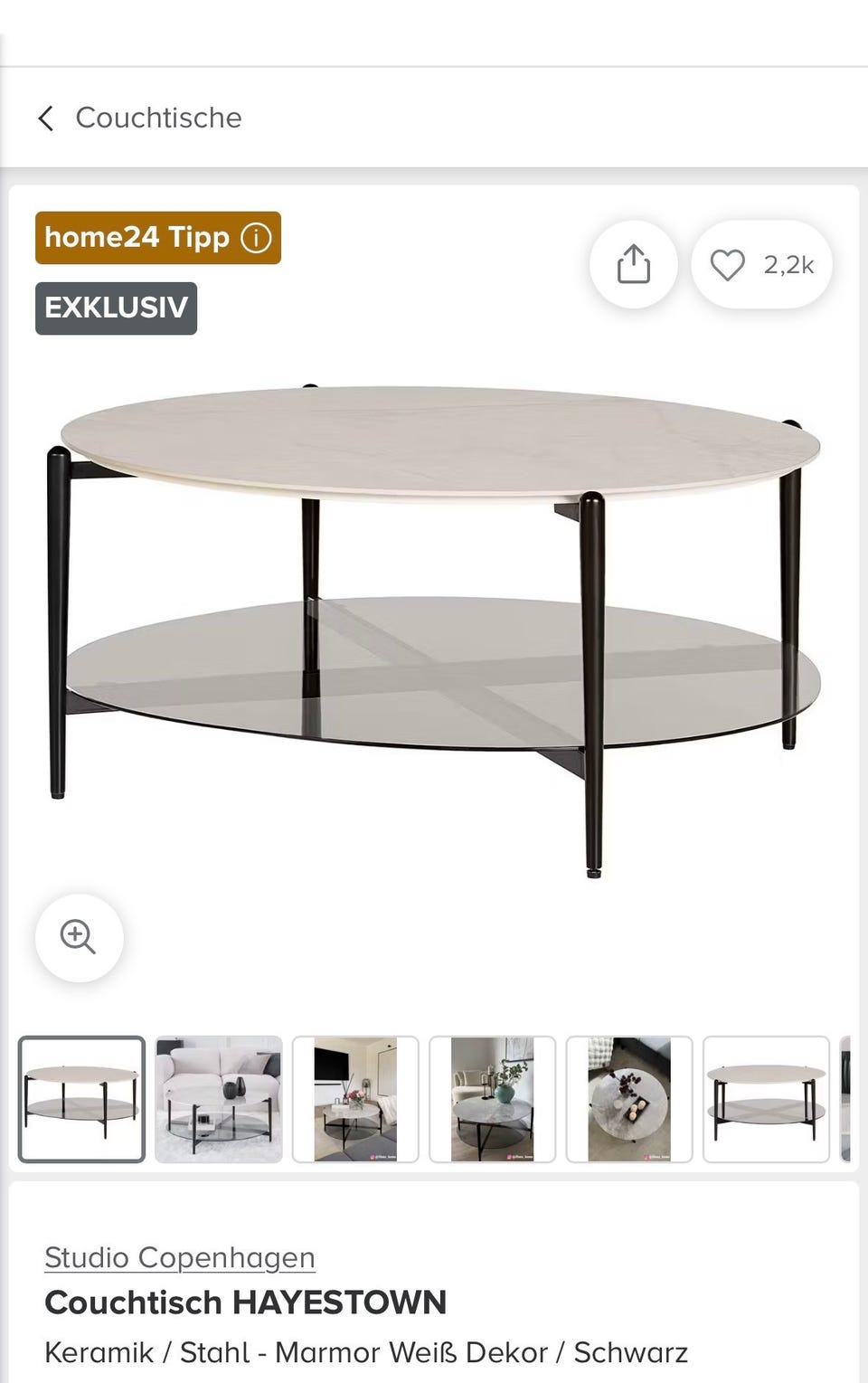The width and height of the screenshot is (868, 1383).
Task: Show thumbnail with TV and flowers
Action: coord(355,1099)
